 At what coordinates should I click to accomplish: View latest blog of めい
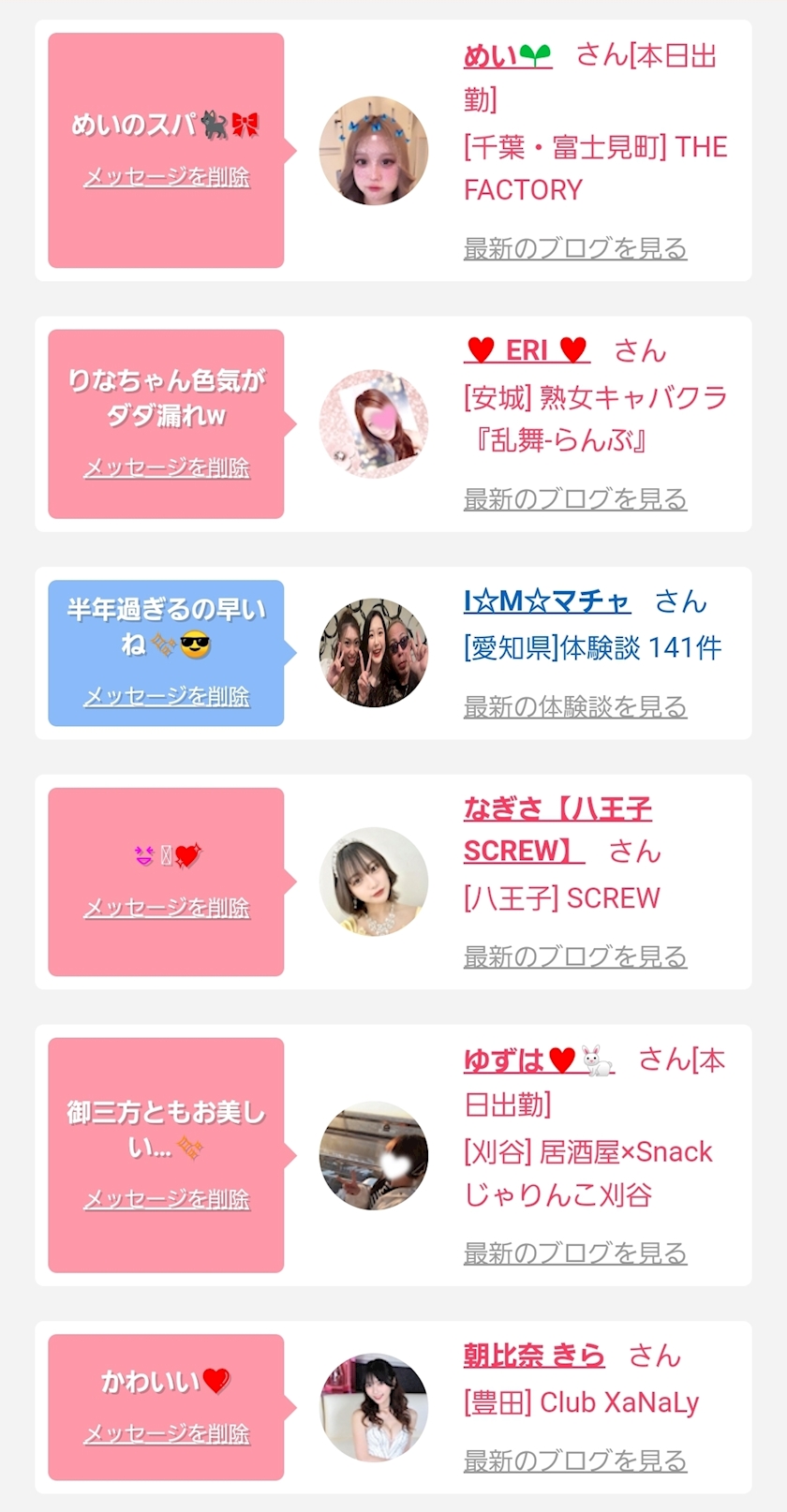point(575,248)
